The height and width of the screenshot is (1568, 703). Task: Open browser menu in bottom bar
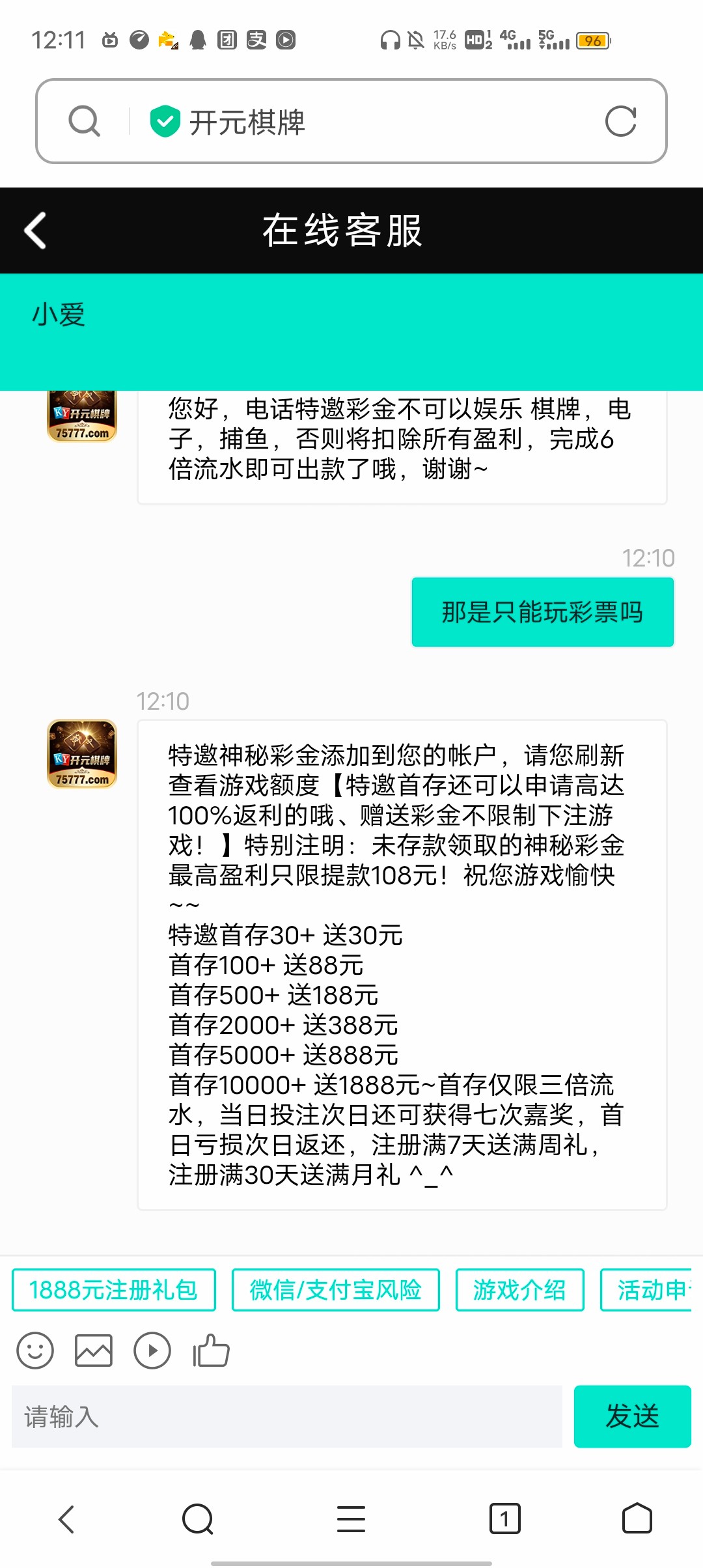pos(351,1519)
